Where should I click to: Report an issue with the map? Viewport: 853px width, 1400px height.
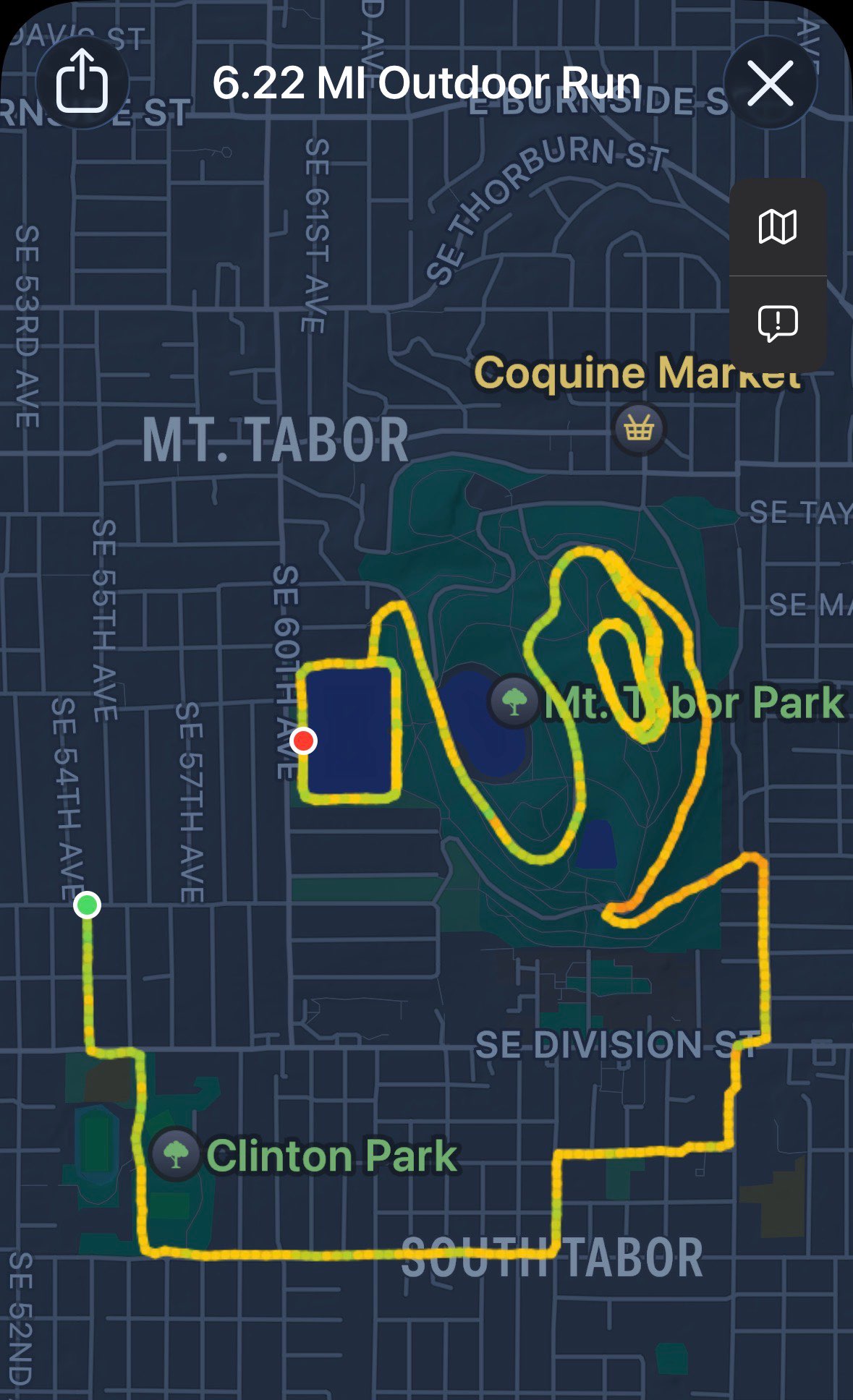click(x=778, y=323)
